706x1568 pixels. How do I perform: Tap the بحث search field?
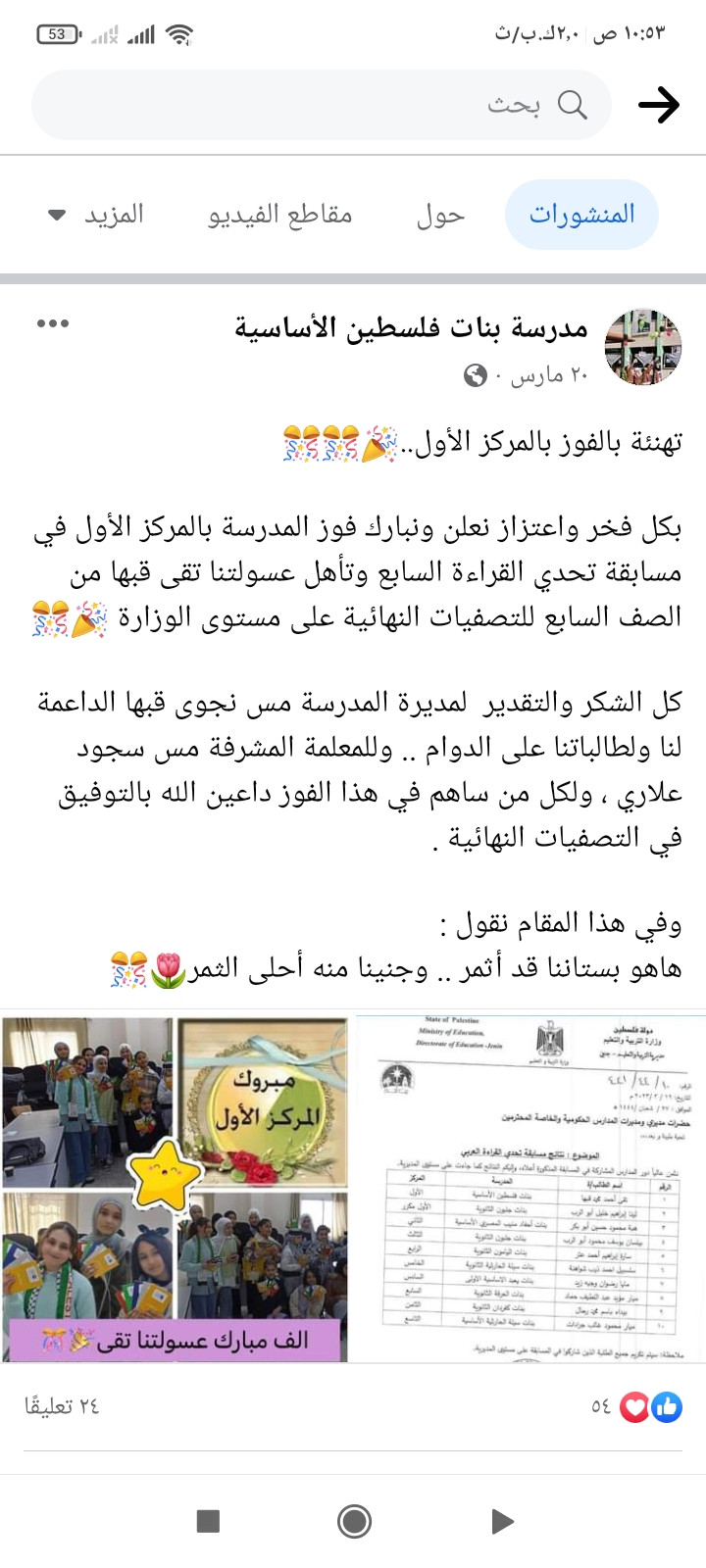(324, 105)
